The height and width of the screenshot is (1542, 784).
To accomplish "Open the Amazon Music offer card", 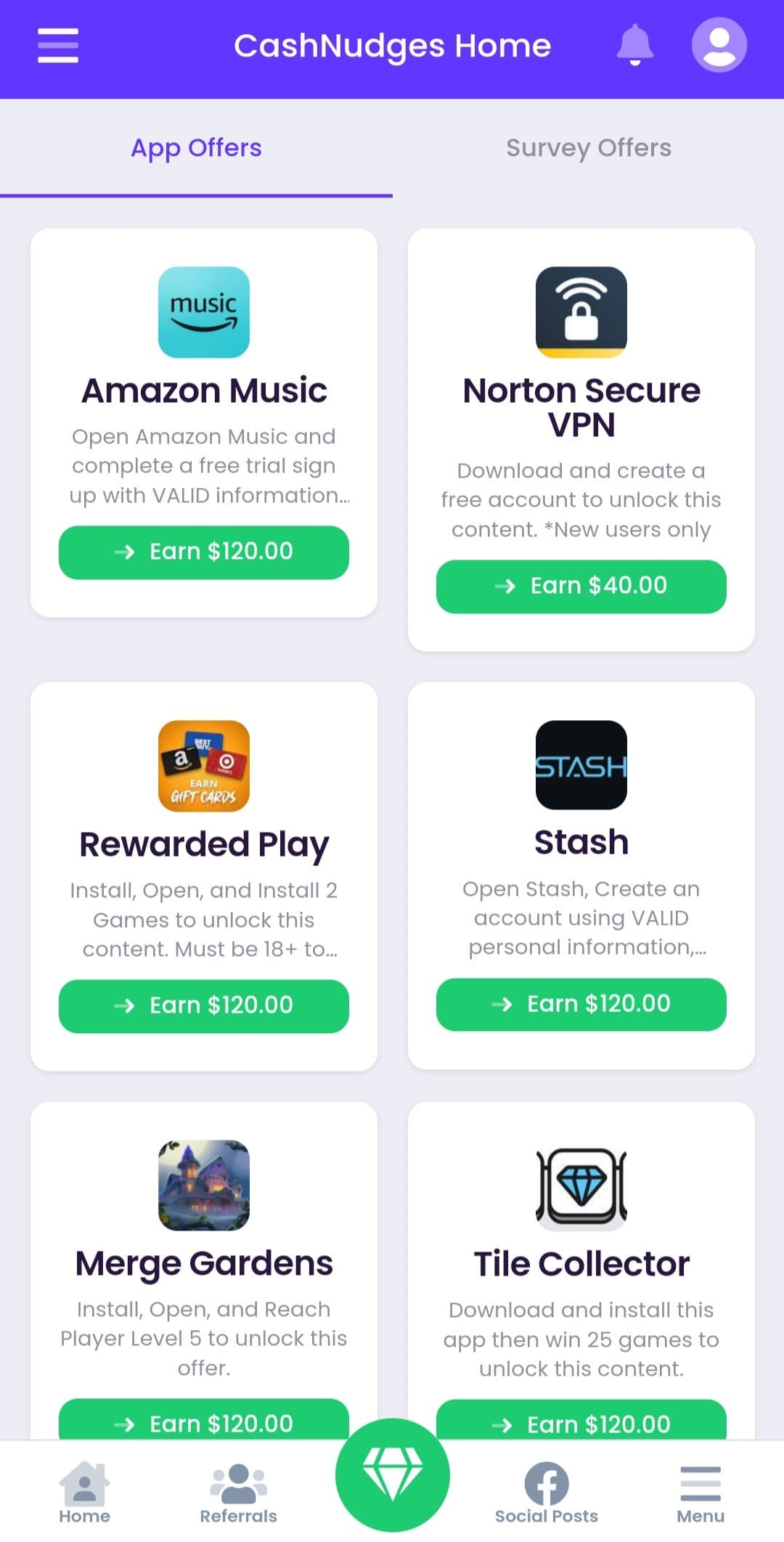I will (x=204, y=423).
